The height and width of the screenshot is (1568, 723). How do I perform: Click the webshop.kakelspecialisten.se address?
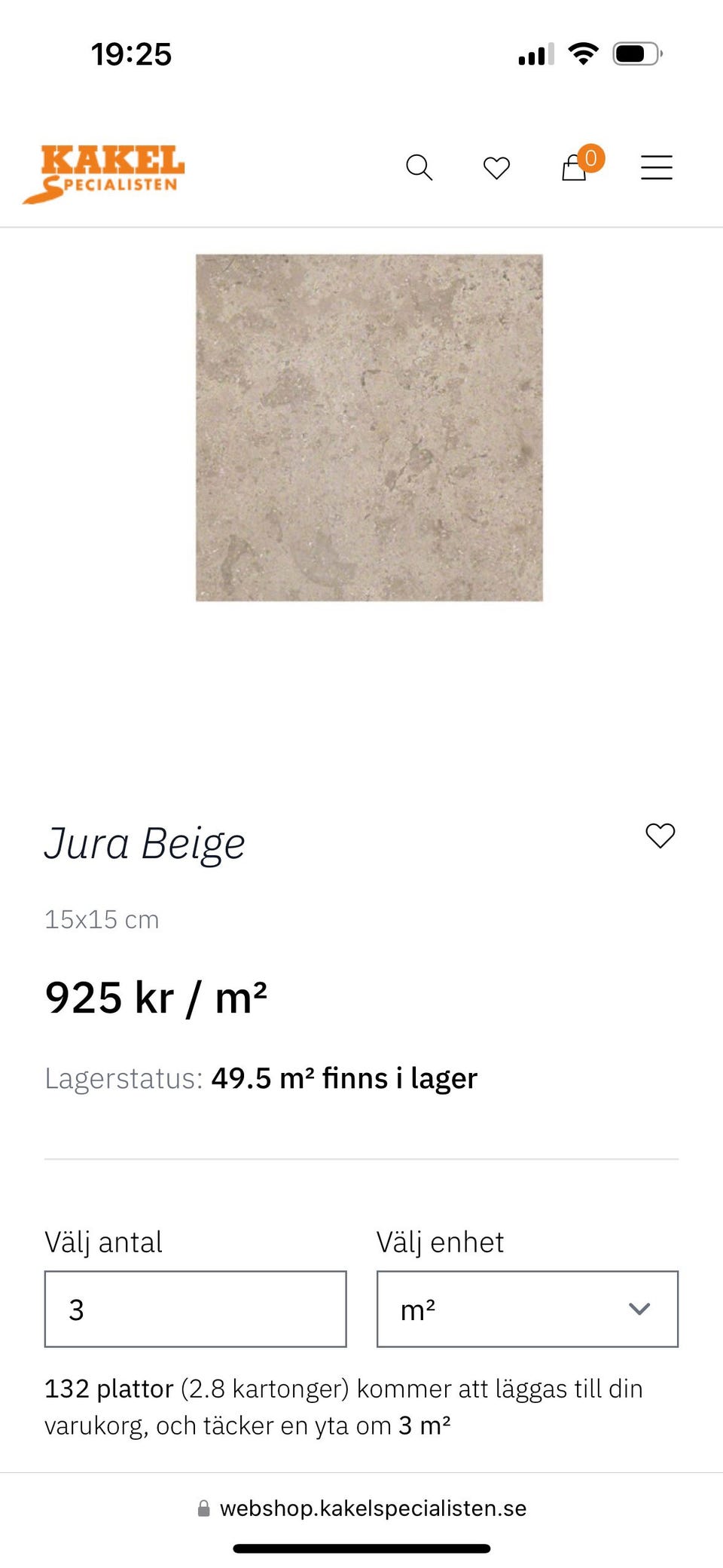tap(374, 1508)
